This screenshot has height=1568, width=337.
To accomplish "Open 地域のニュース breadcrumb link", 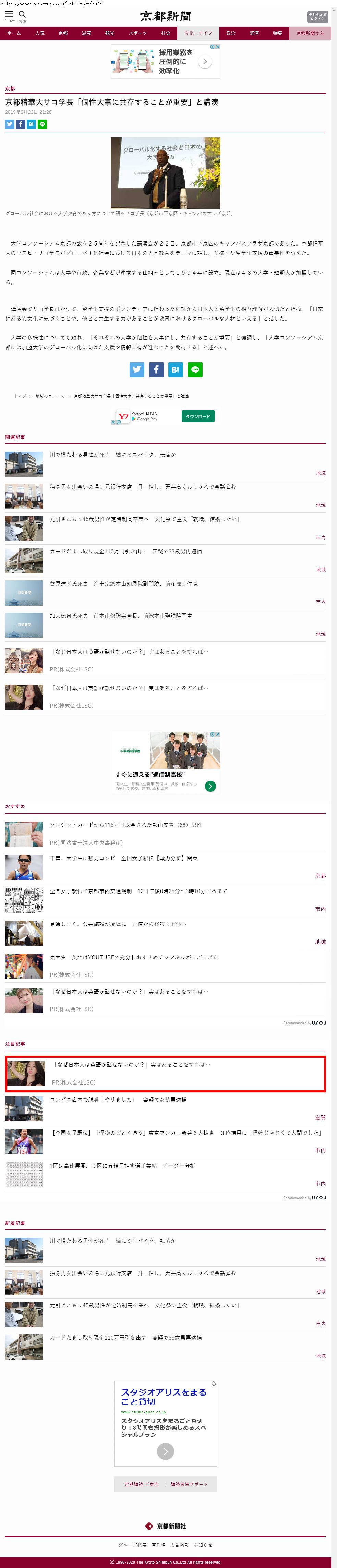I will pos(50,396).
